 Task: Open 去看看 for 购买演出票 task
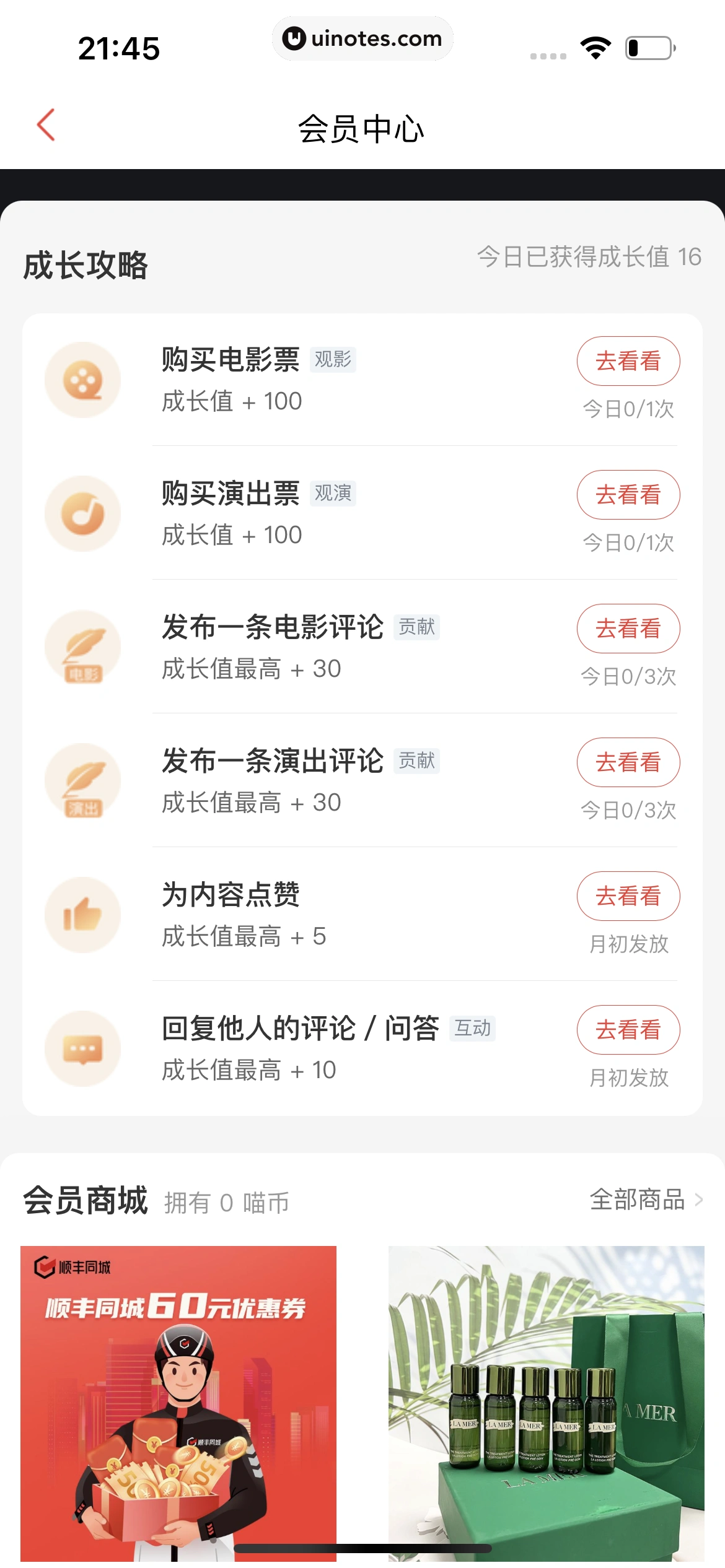point(628,494)
